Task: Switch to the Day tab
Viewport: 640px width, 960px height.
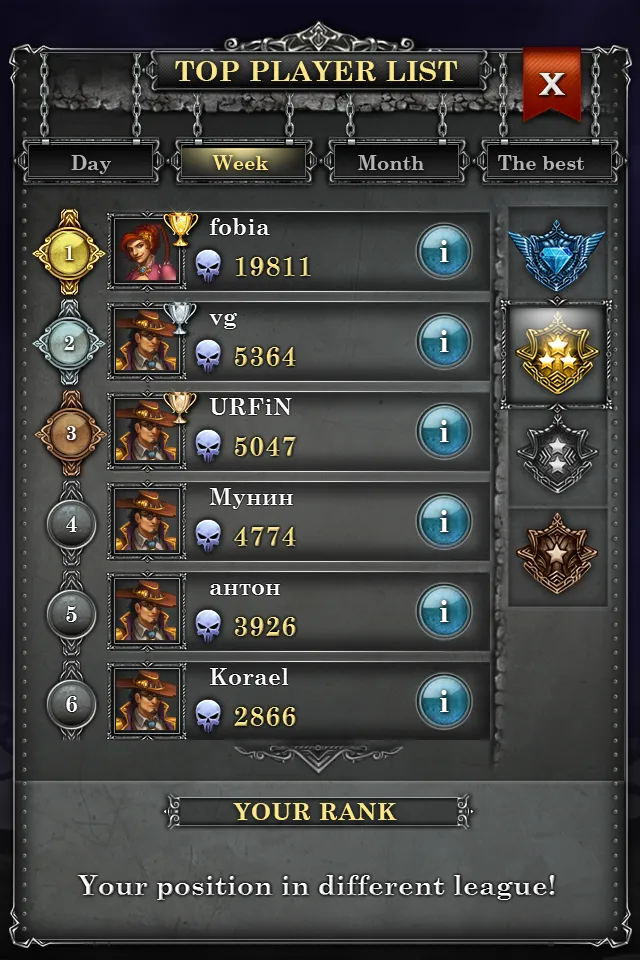Action: (x=91, y=163)
